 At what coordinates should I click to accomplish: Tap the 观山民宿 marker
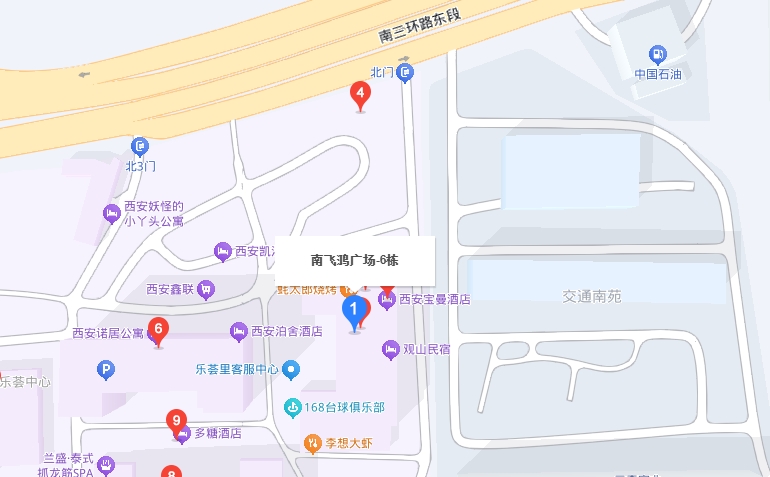tap(391, 349)
